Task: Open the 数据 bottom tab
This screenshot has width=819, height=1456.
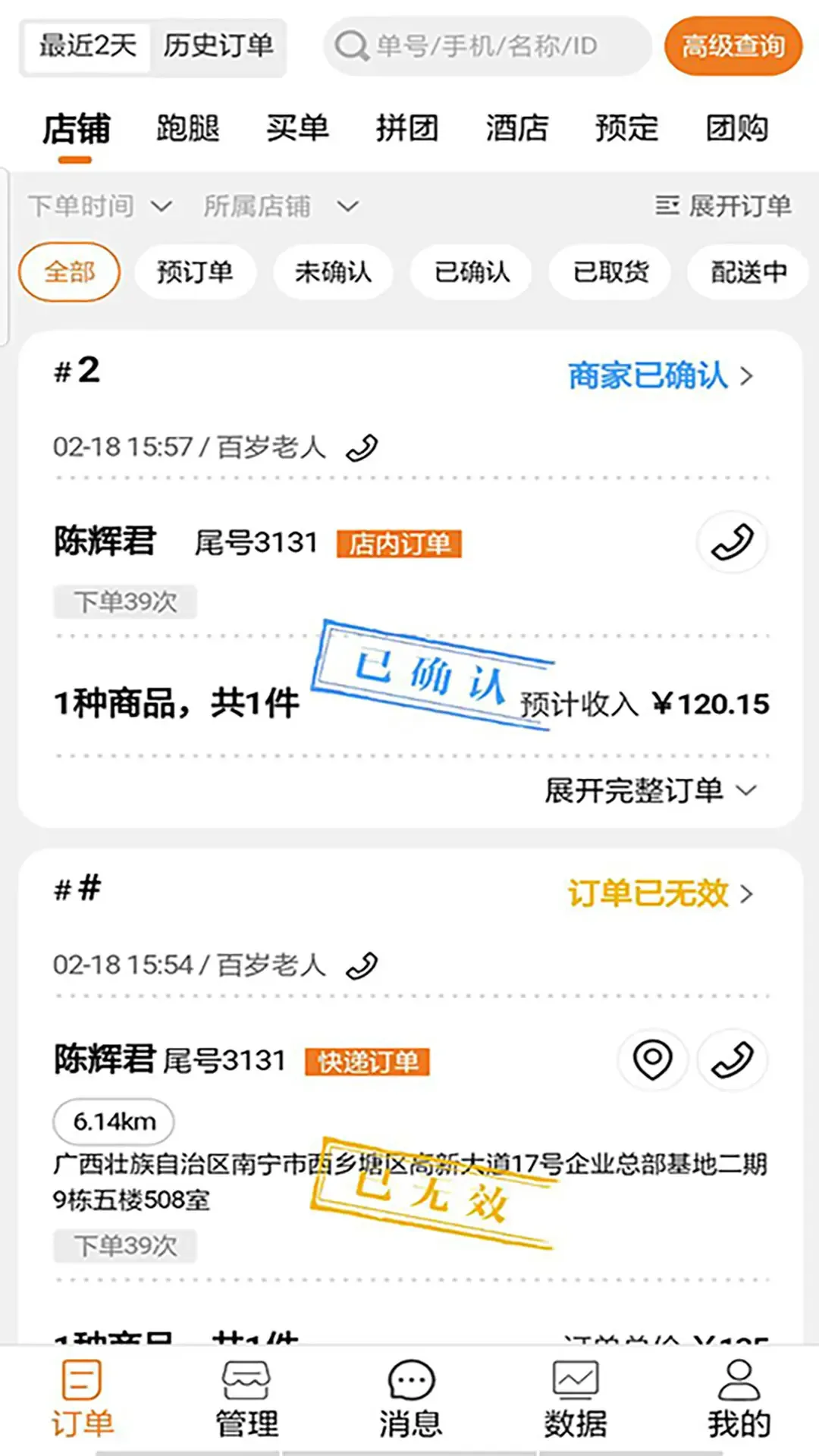Action: pyautogui.click(x=575, y=1399)
